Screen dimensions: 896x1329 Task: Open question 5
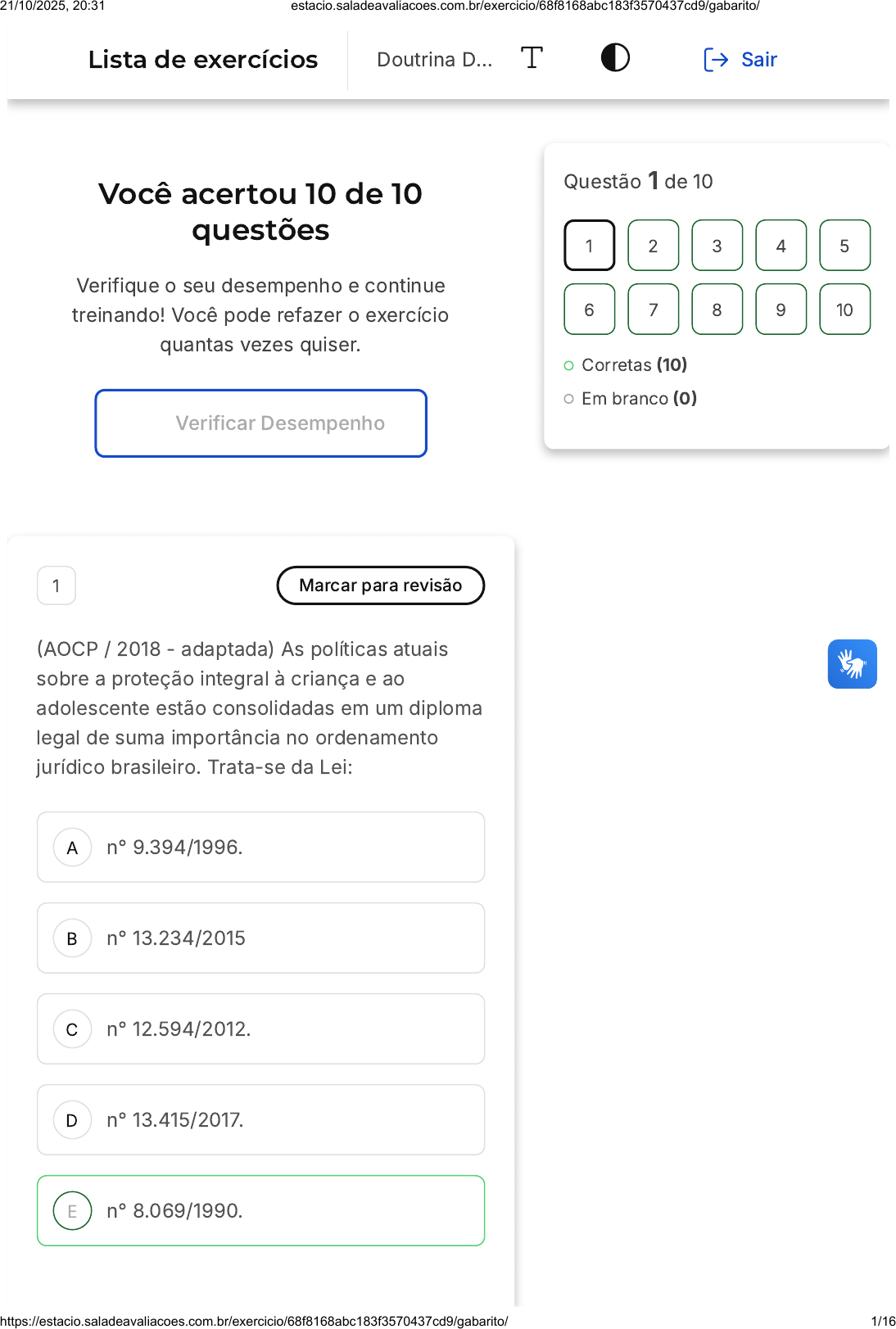[x=844, y=246]
